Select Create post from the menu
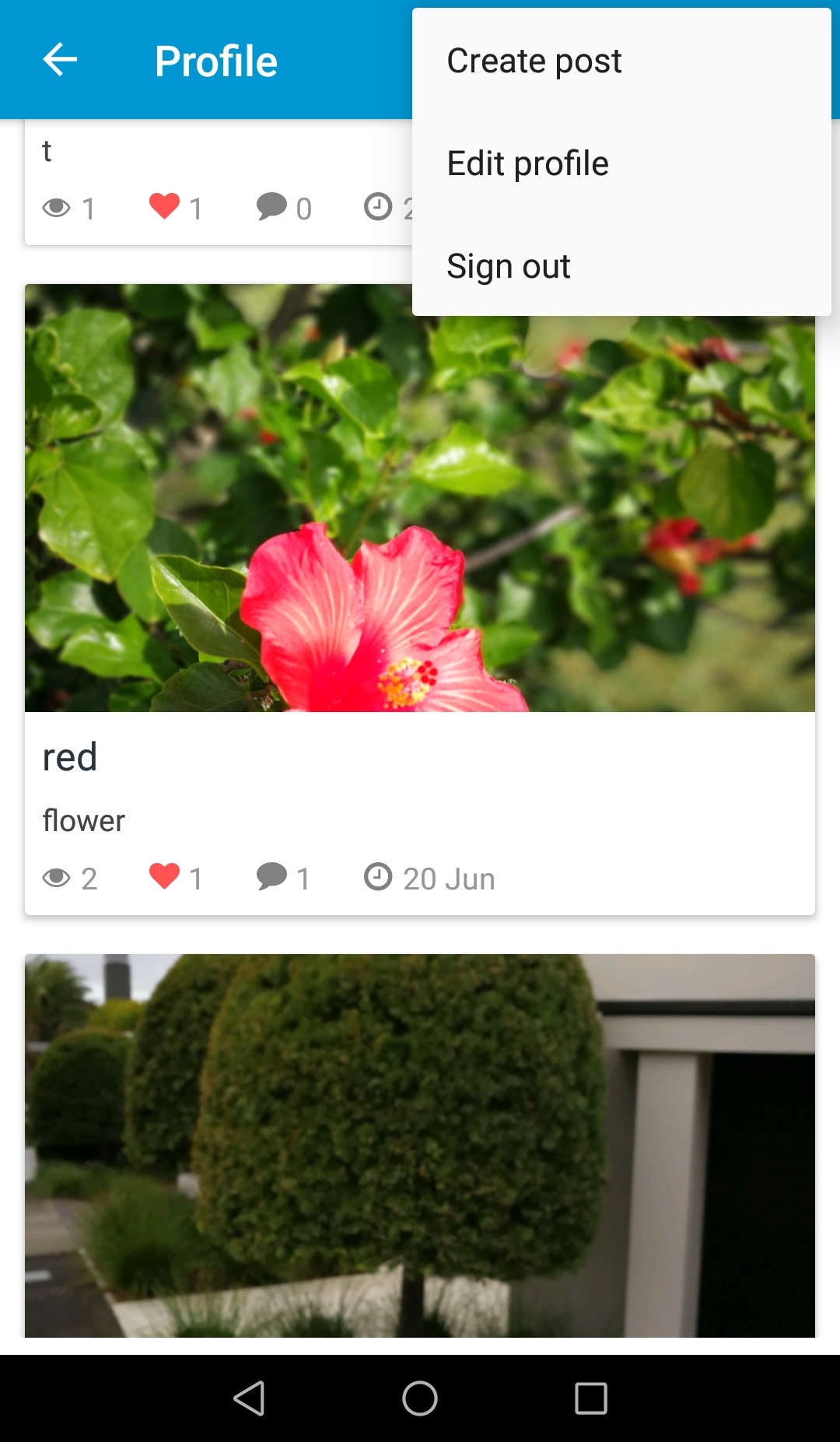Screen dimensions: 840x1442 click(x=534, y=61)
